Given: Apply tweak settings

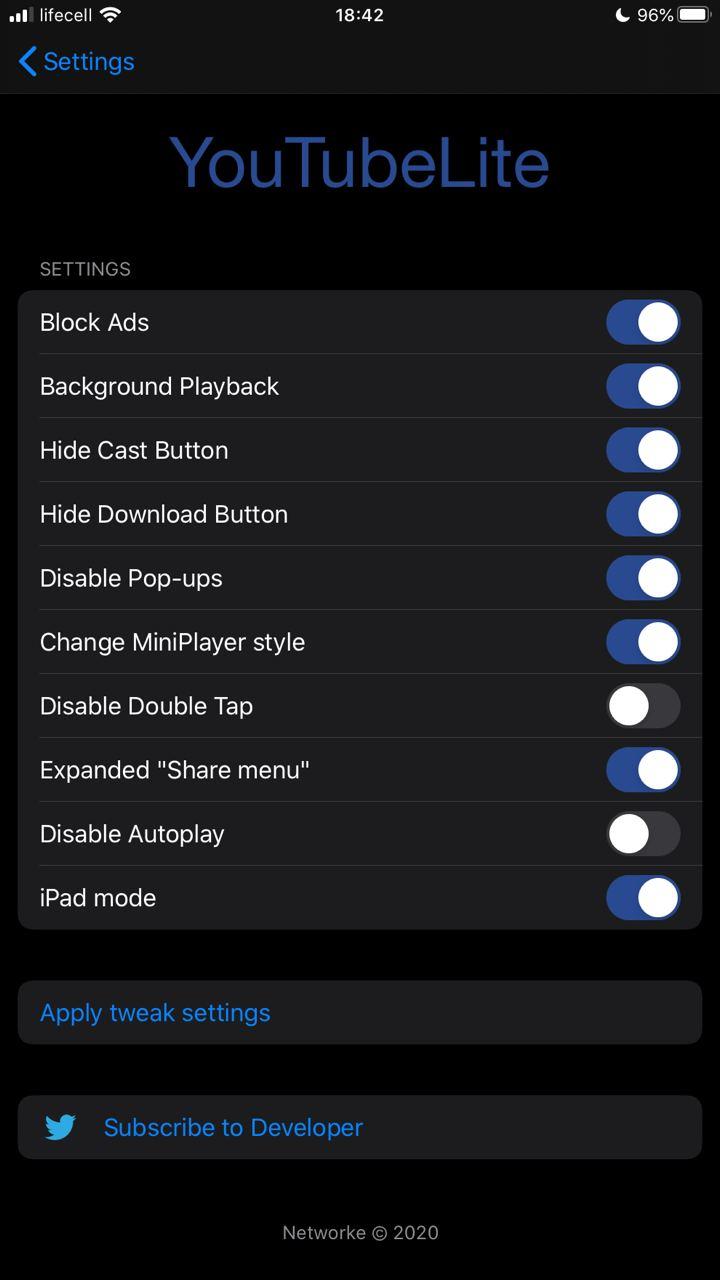Looking at the screenshot, I should (360, 1013).
